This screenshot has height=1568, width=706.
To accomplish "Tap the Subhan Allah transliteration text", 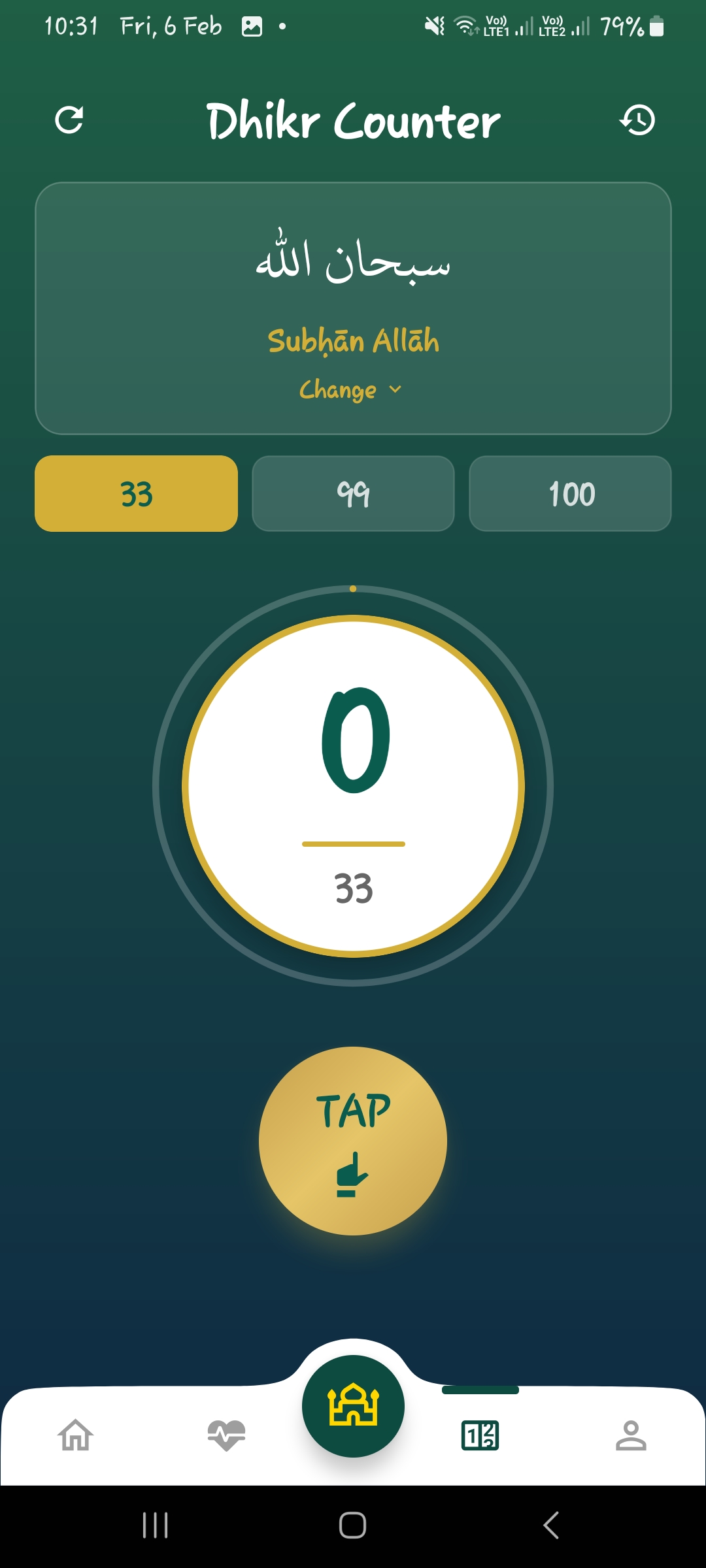I will 353,340.
